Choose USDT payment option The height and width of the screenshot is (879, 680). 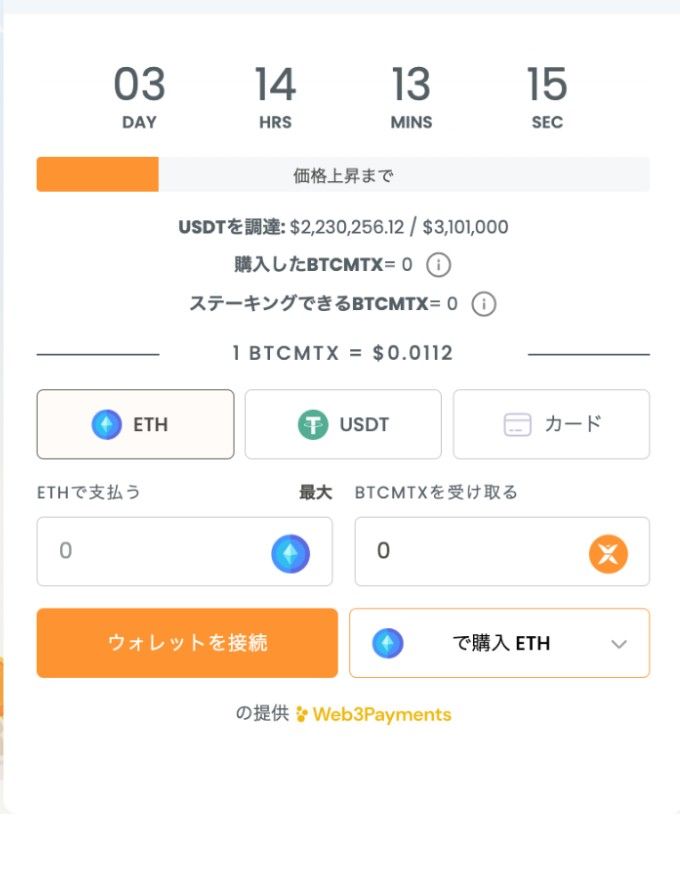point(343,424)
